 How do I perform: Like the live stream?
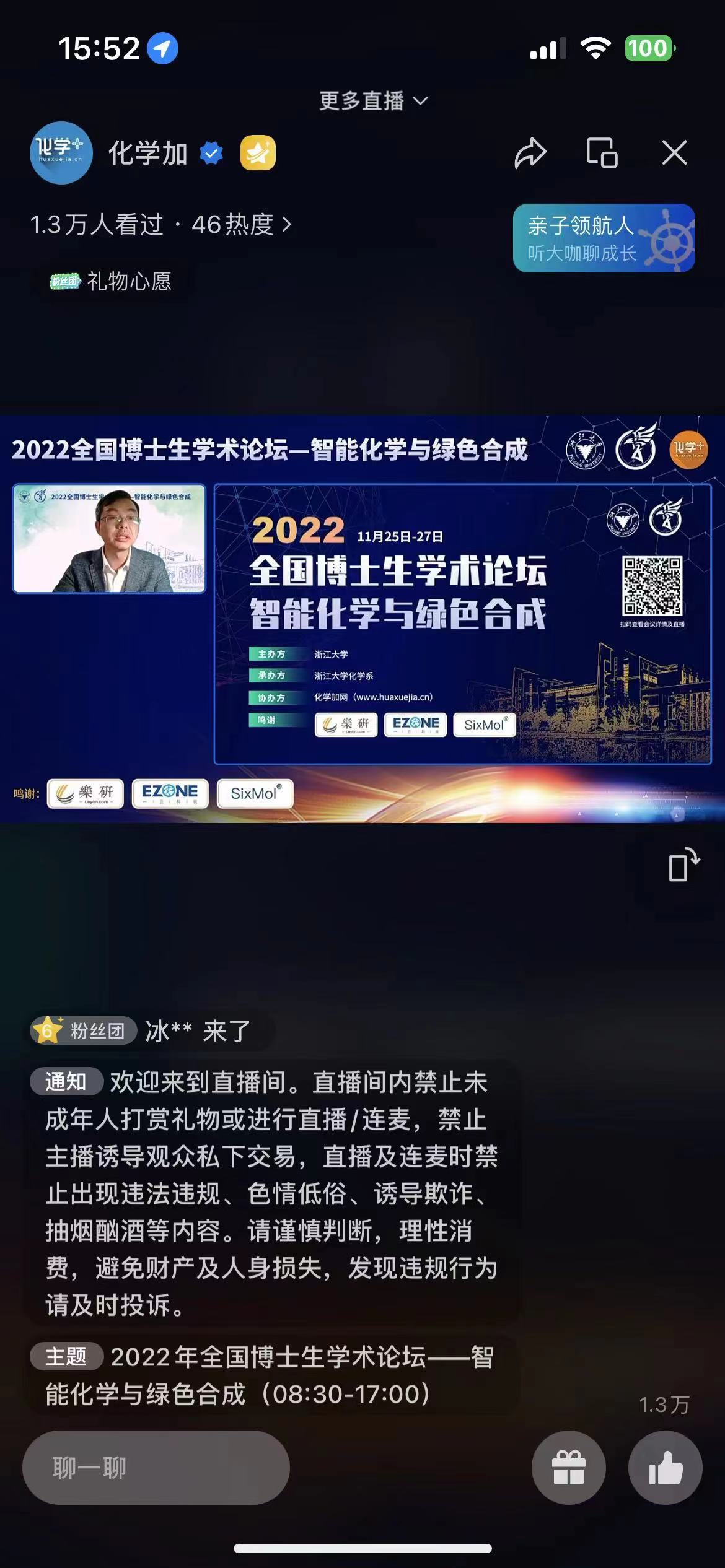665,1468
